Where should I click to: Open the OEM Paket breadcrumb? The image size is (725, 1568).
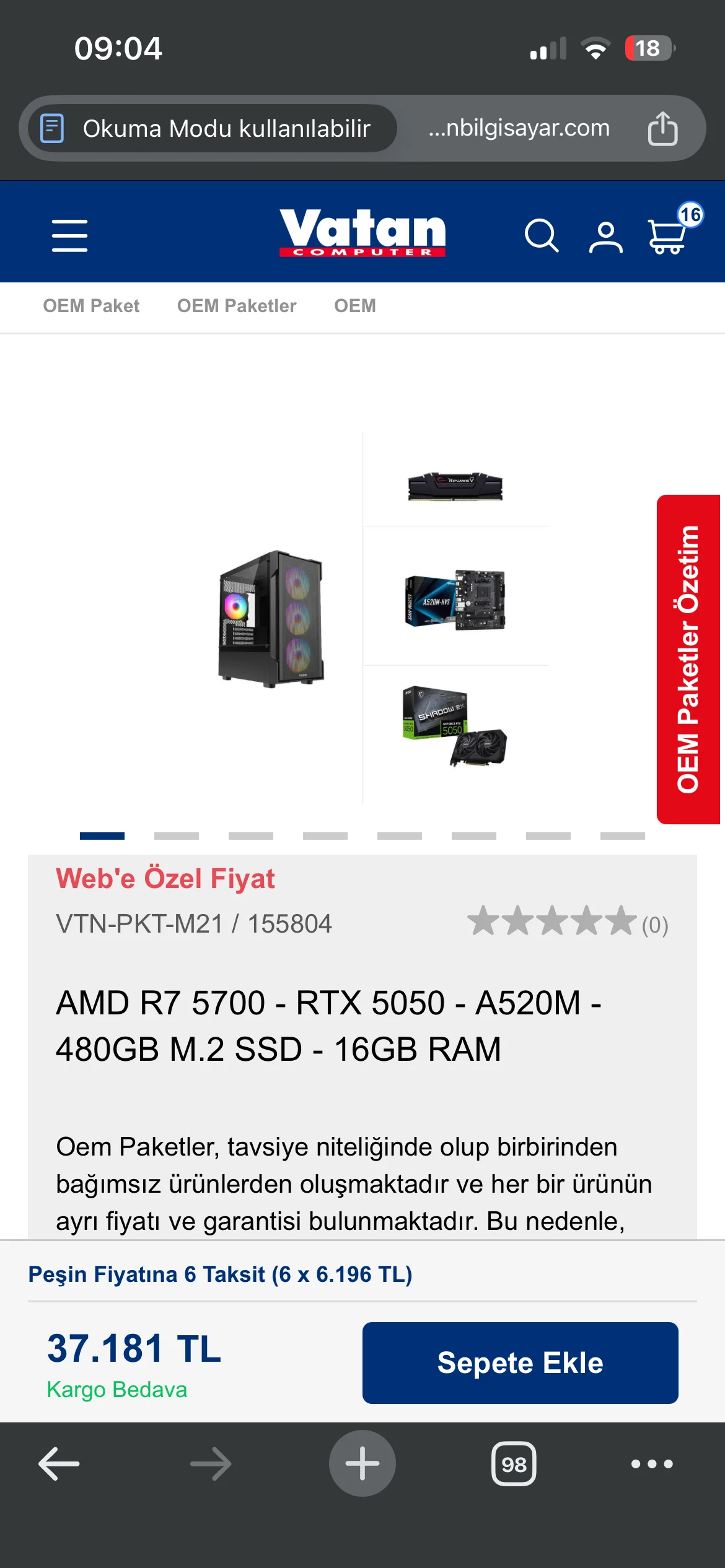91,306
